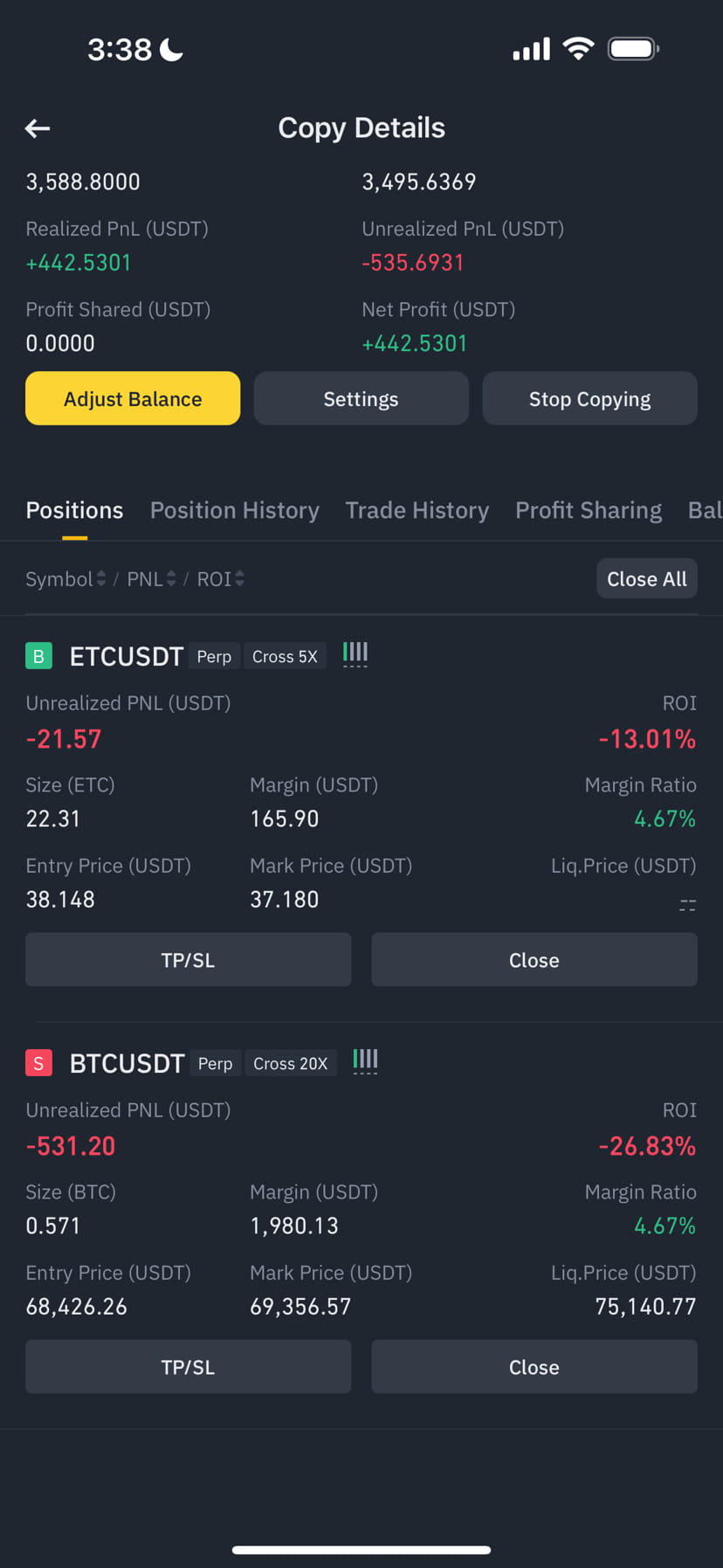Tap the yellow Adjust Balance button
723x1568 pixels.
[x=132, y=398]
